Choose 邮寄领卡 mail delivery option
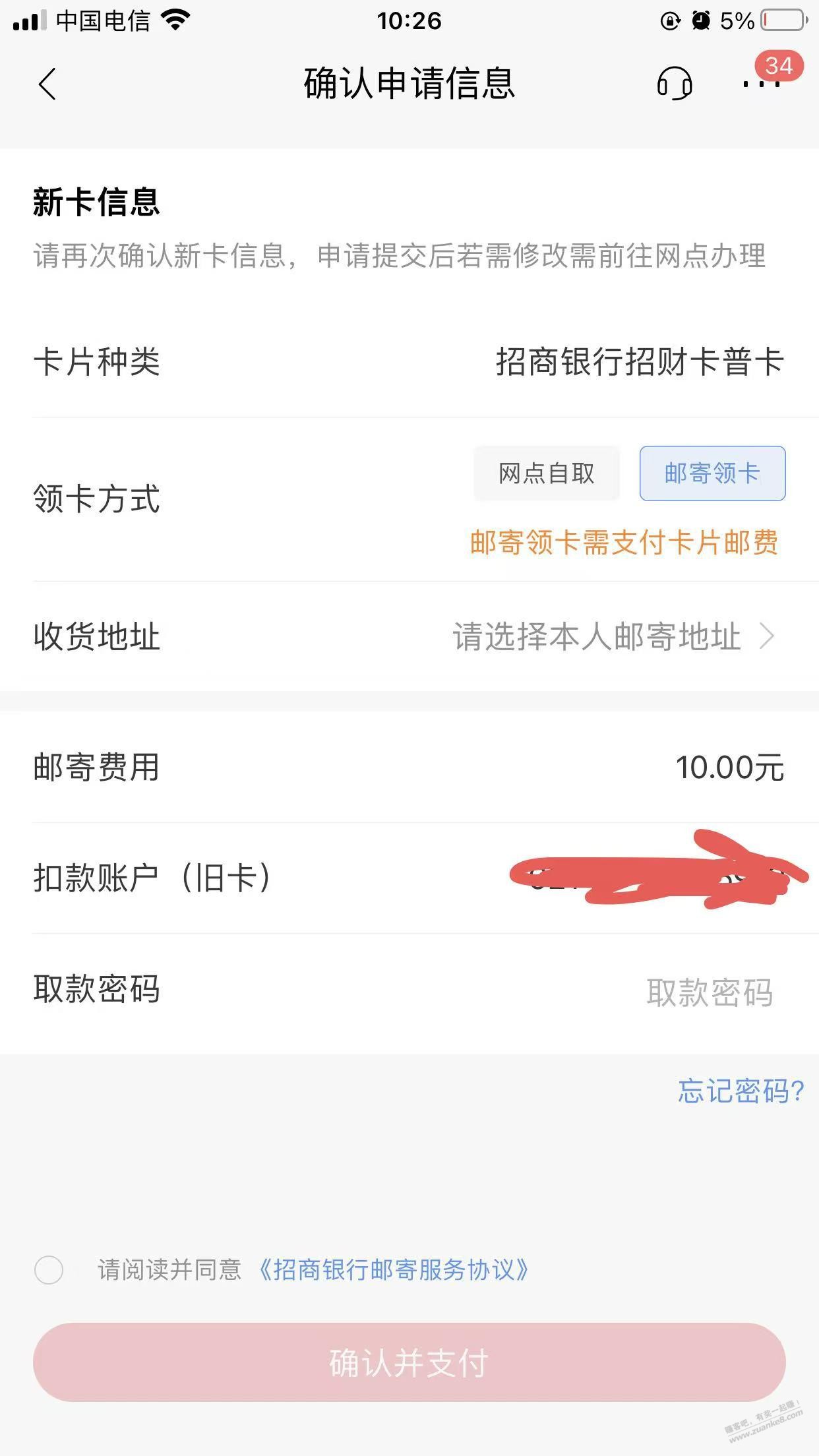 pos(712,473)
